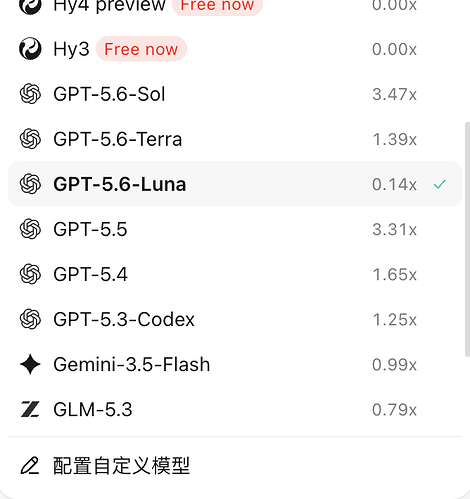Switch to GPT-5.6-Sol

tap(235, 94)
